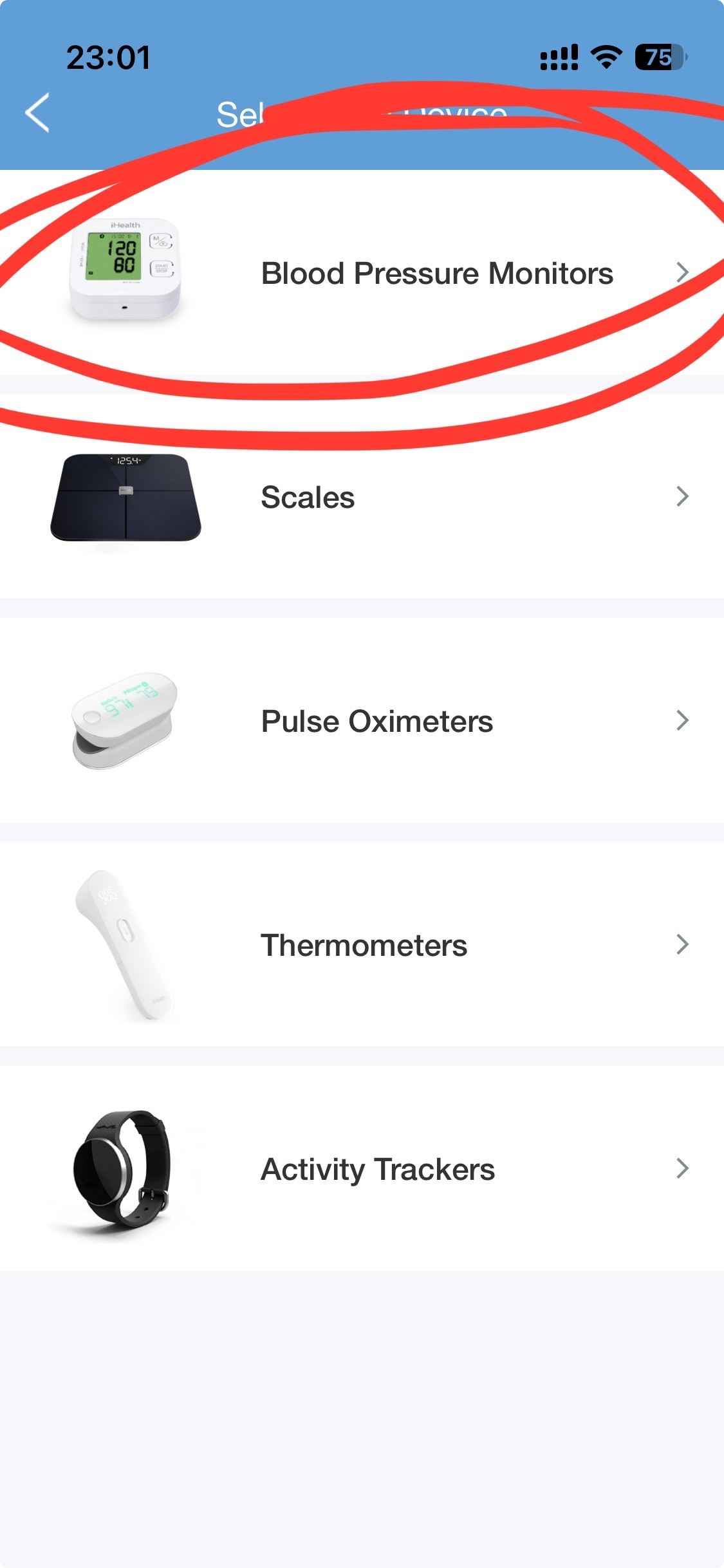This screenshot has width=724, height=1568.
Task: Go back using the top-left arrow
Action: tap(37, 113)
